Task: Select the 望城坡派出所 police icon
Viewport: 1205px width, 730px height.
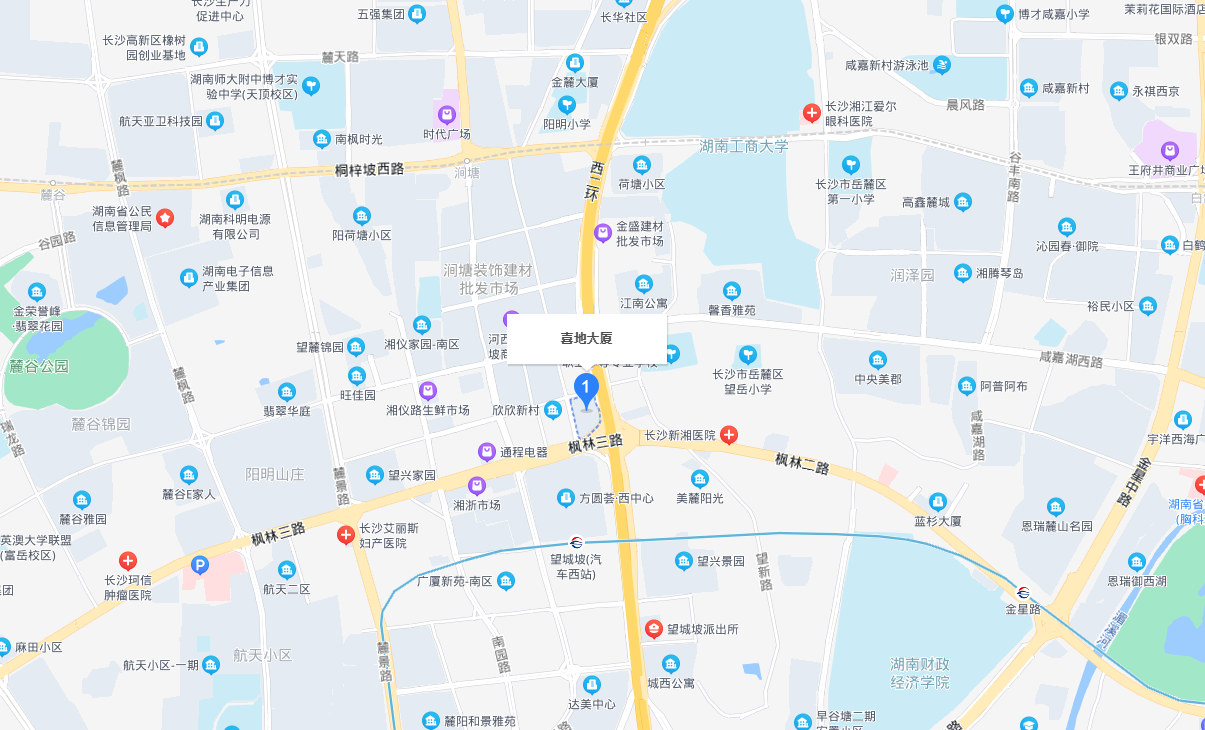Action: tap(653, 629)
